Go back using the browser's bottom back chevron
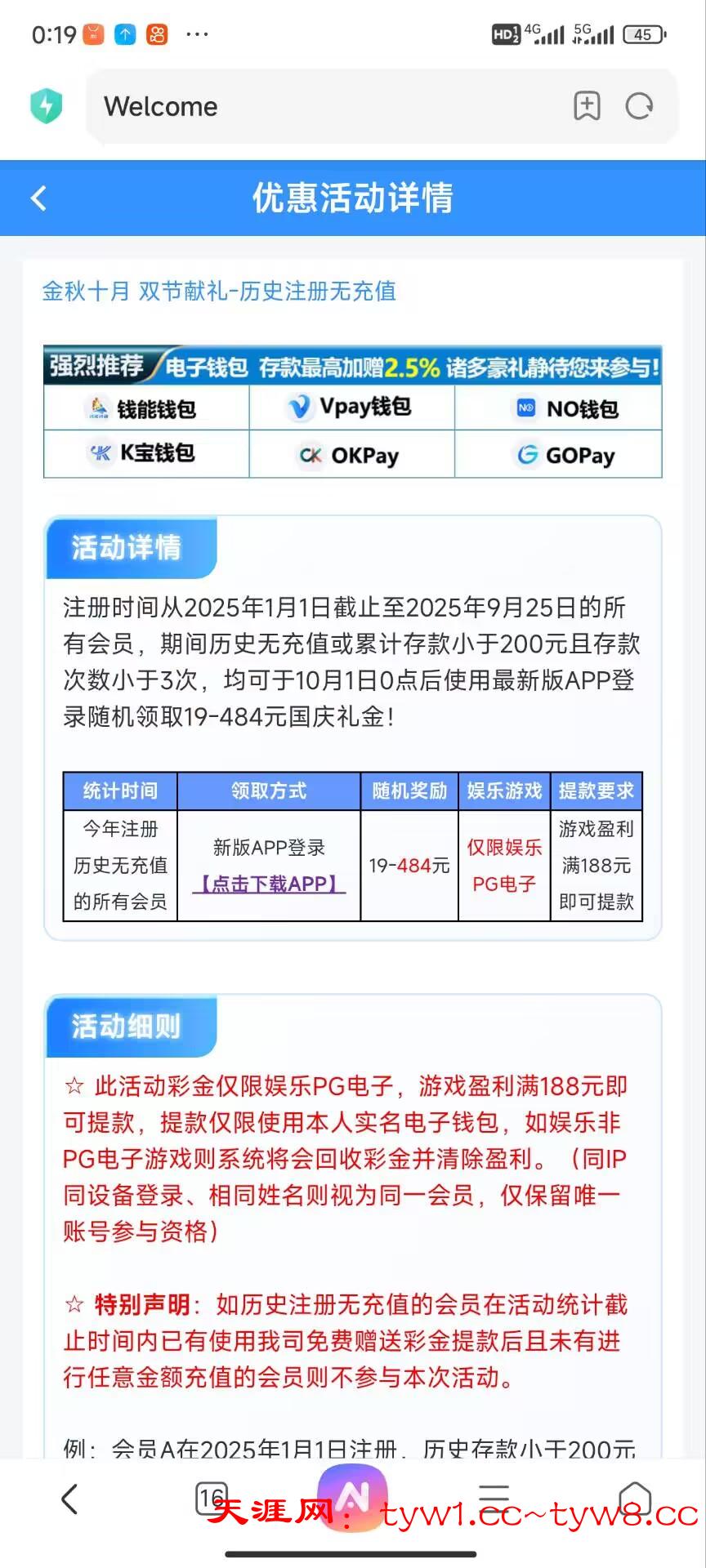Viewport: 706px width, 1568px height. pos(70,1499)
